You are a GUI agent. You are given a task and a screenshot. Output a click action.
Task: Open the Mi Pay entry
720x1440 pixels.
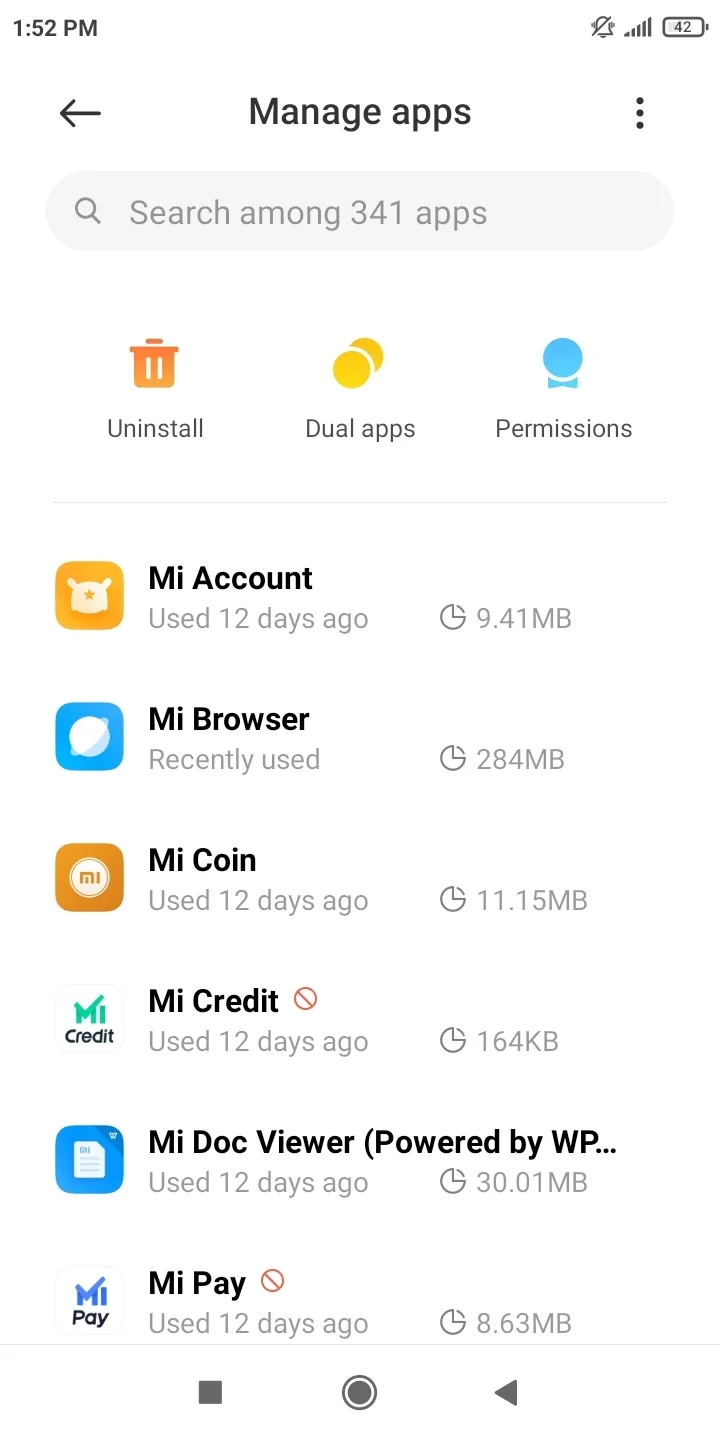360,1301
